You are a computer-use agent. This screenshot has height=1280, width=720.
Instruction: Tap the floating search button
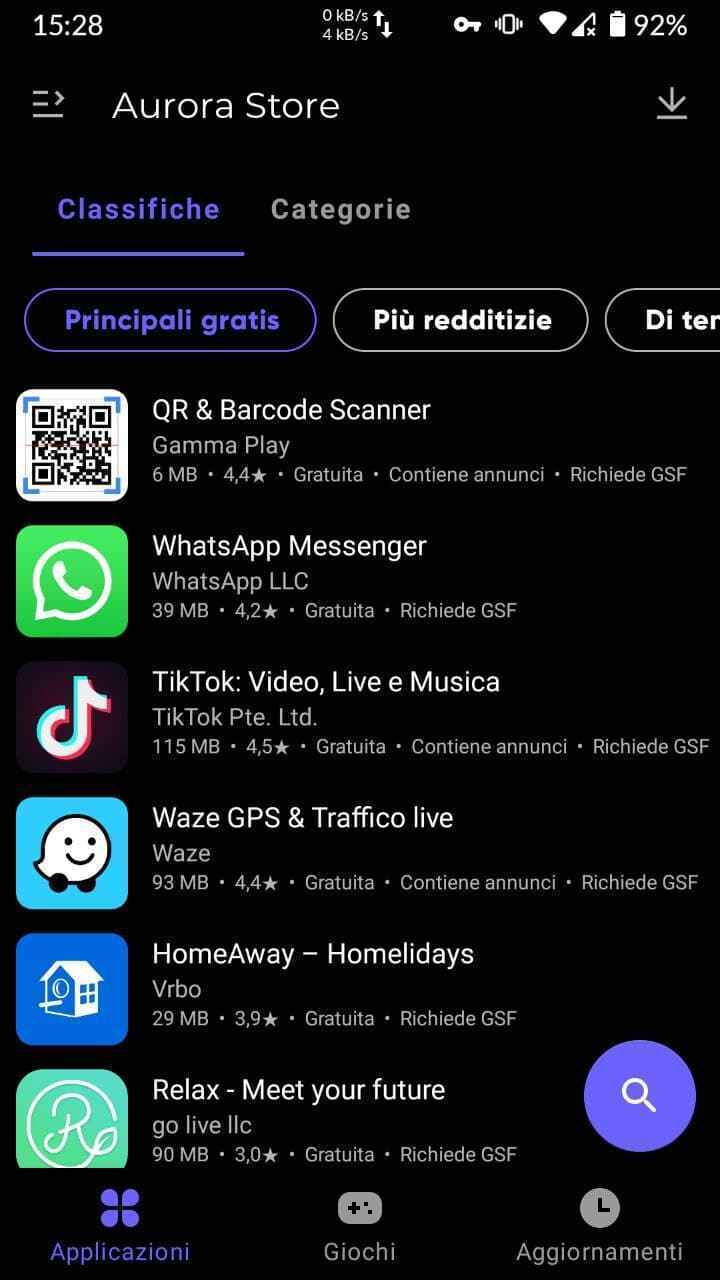(x=639, y=1095)
